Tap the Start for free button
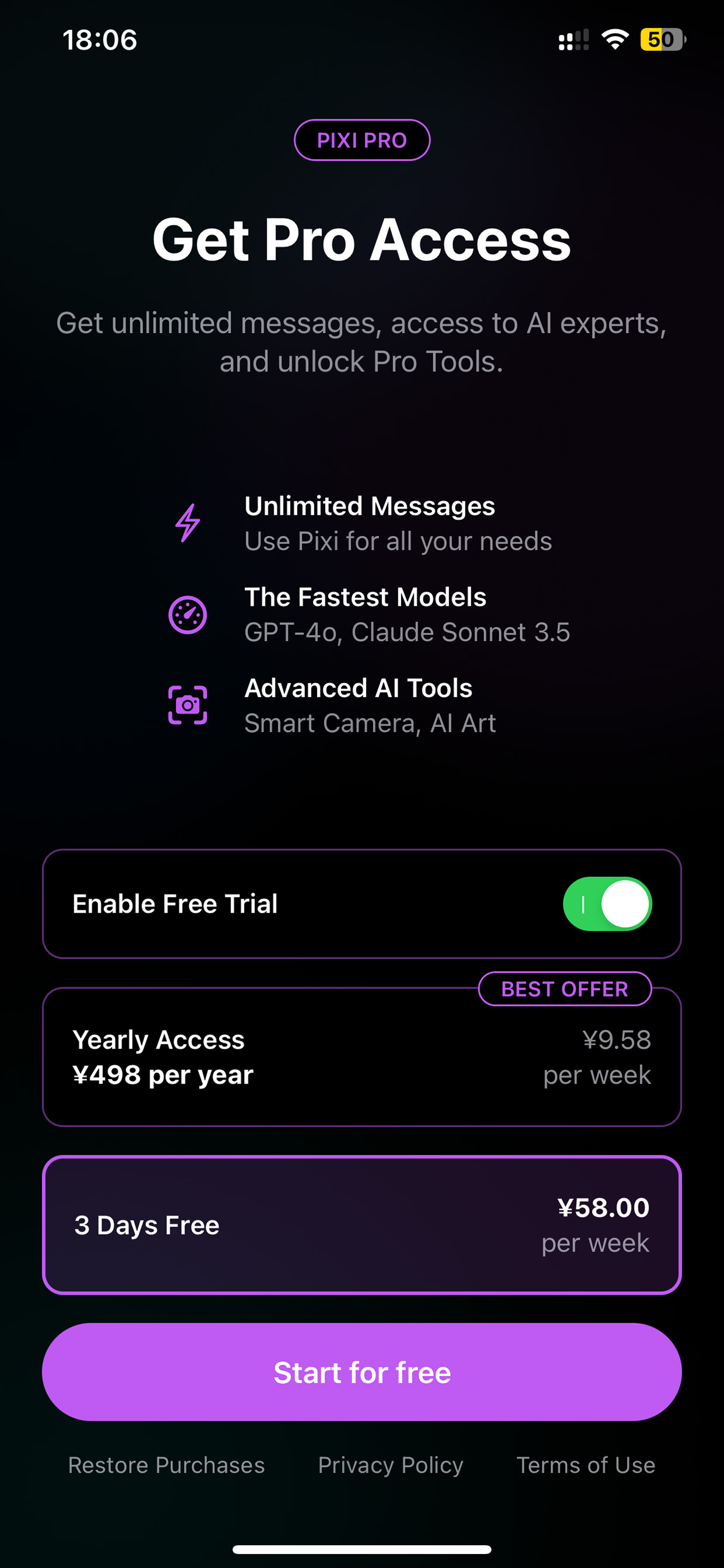724x1568 pixels. tap(361, 1372)
